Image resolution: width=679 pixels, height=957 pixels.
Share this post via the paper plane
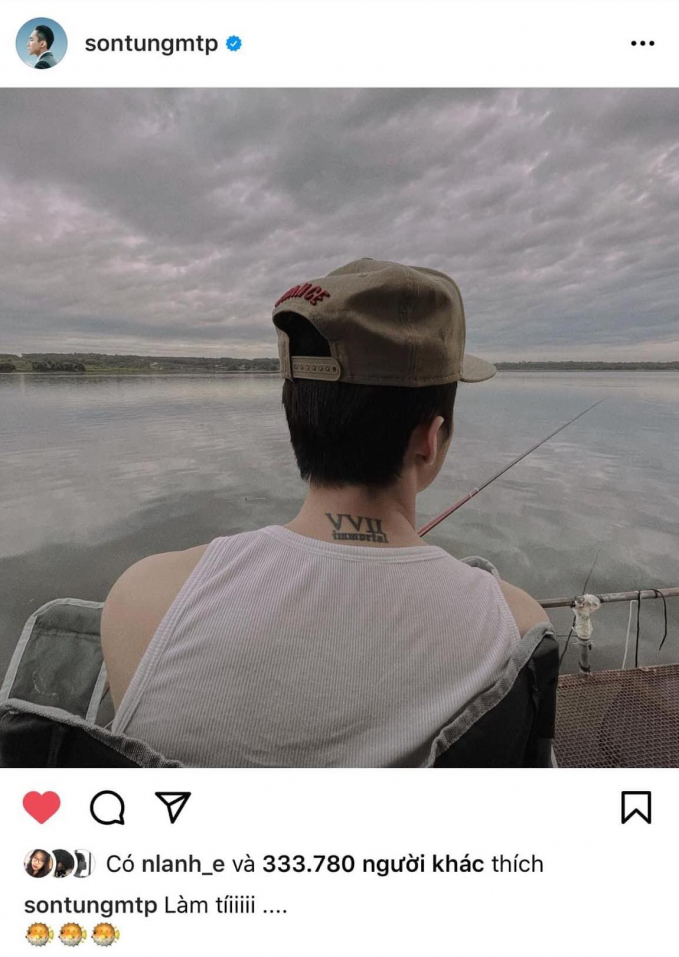pyautogui.click(x=172, y=806)
